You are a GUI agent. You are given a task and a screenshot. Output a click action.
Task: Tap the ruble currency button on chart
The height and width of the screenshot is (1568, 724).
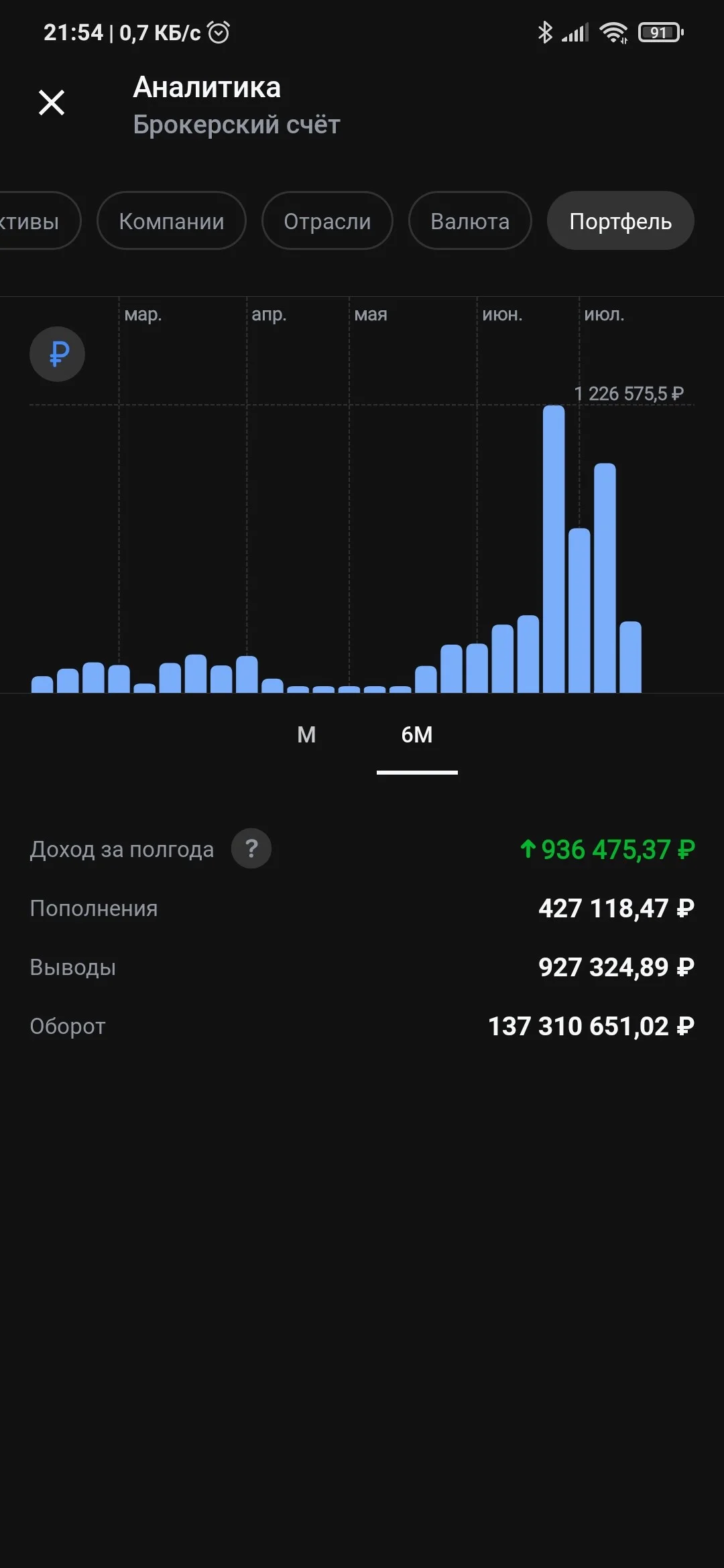pyautogui.click(x=57, y=354)
